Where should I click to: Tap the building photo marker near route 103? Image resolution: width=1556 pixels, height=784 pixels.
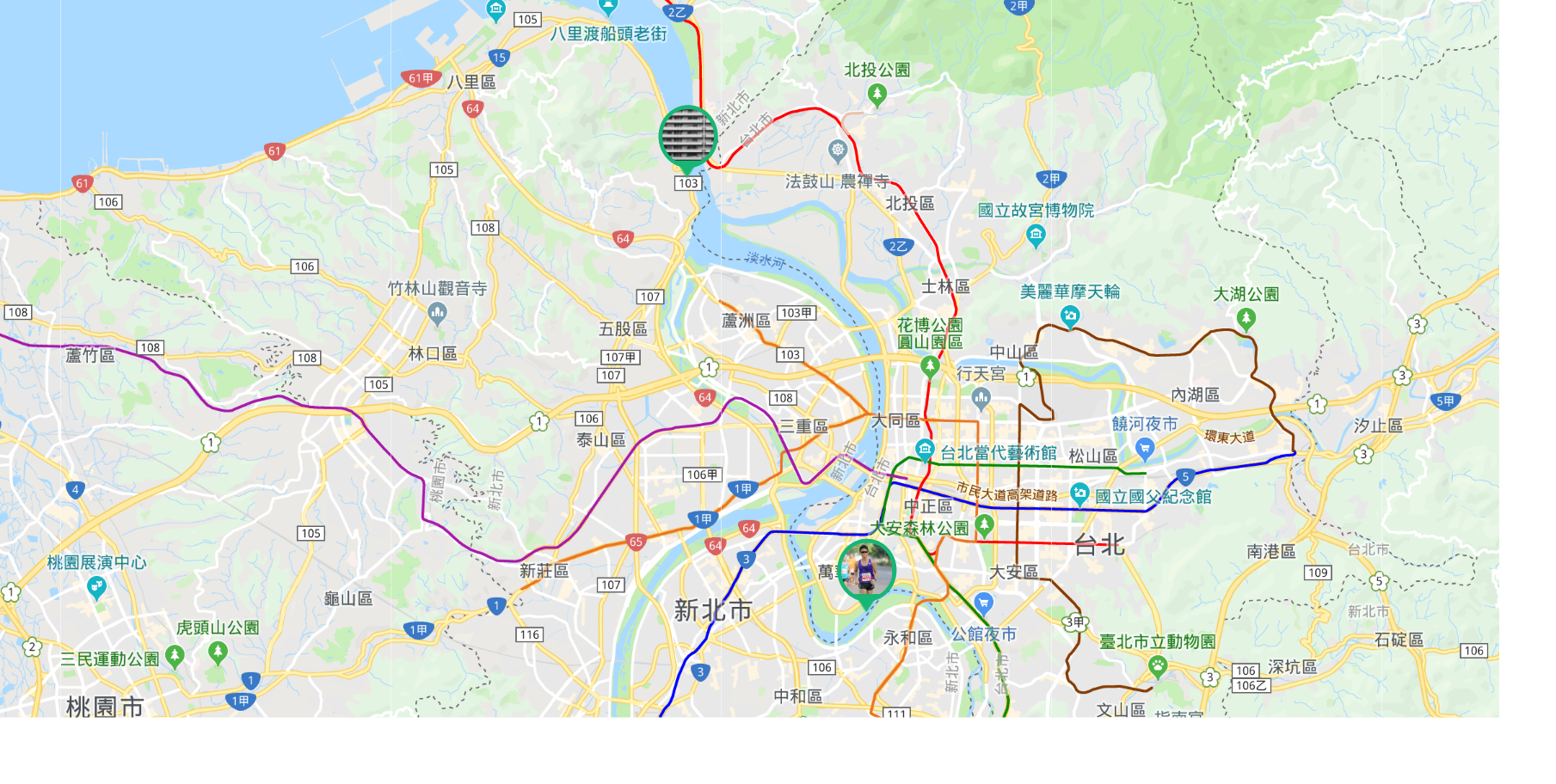(687, 136)
